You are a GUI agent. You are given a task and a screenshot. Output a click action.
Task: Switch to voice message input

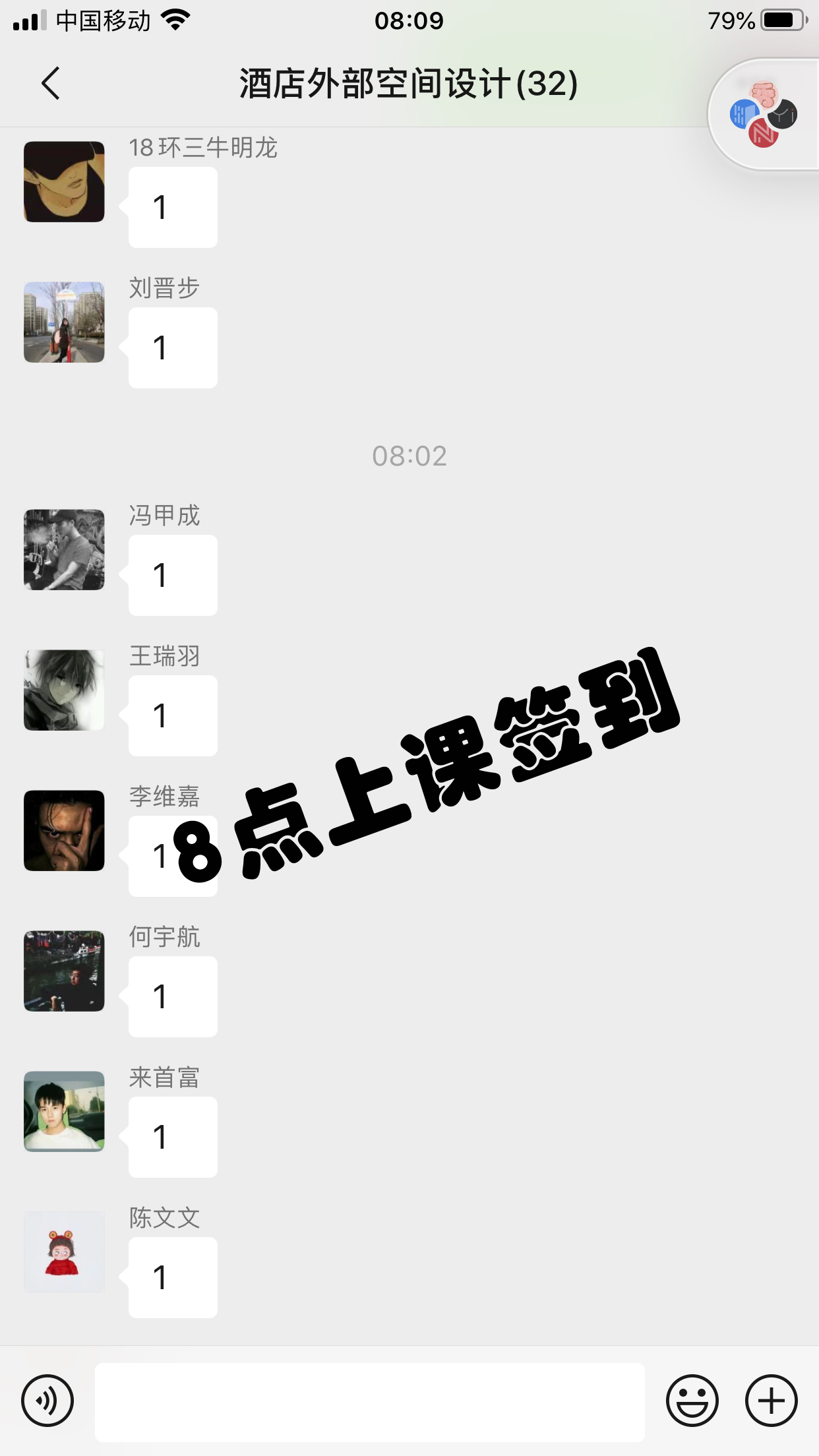click(x=47, y=1401)
